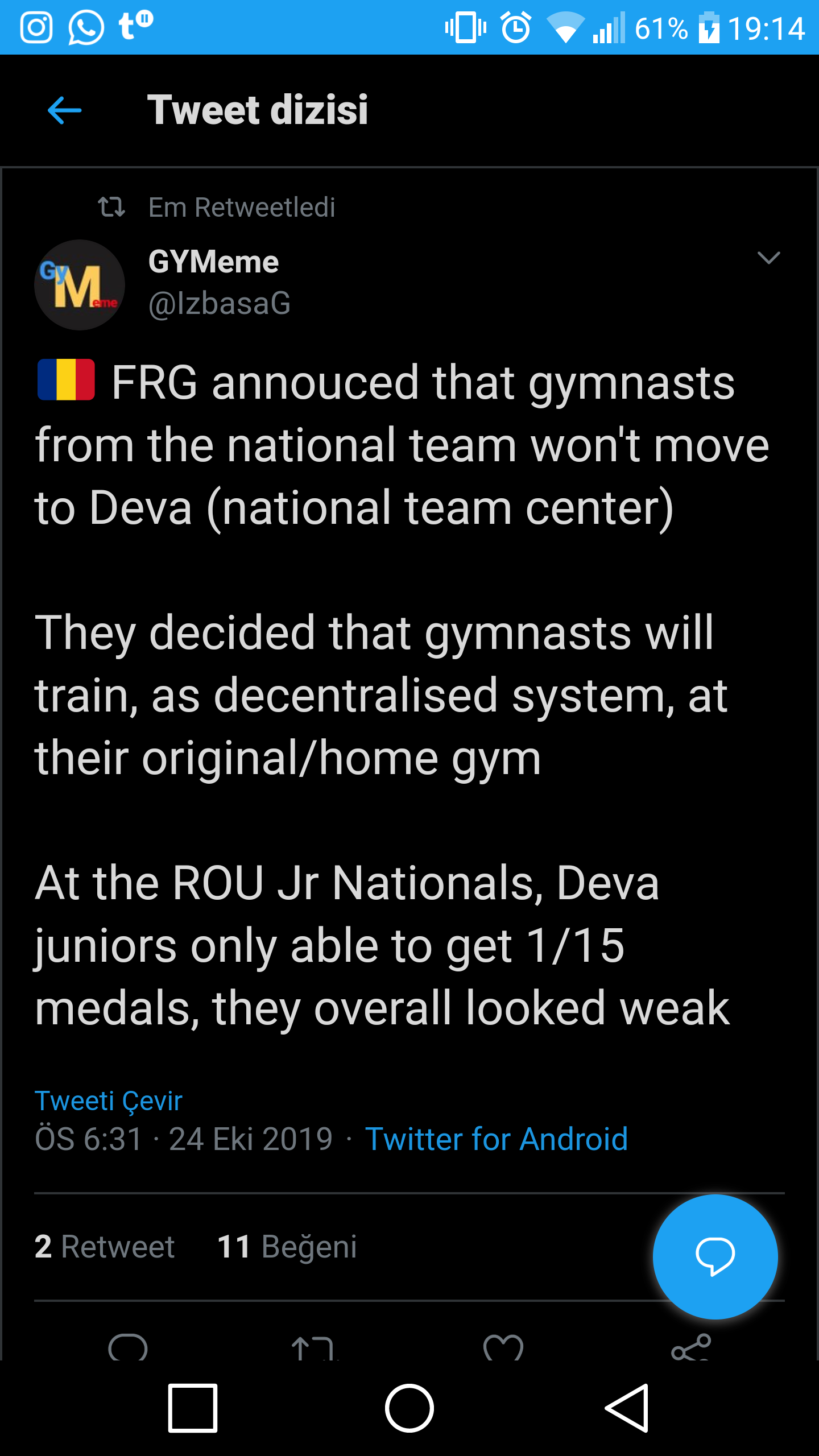View the 11 Beğeni list
Screen dimensions: 819x1456
click(287, 1247)
